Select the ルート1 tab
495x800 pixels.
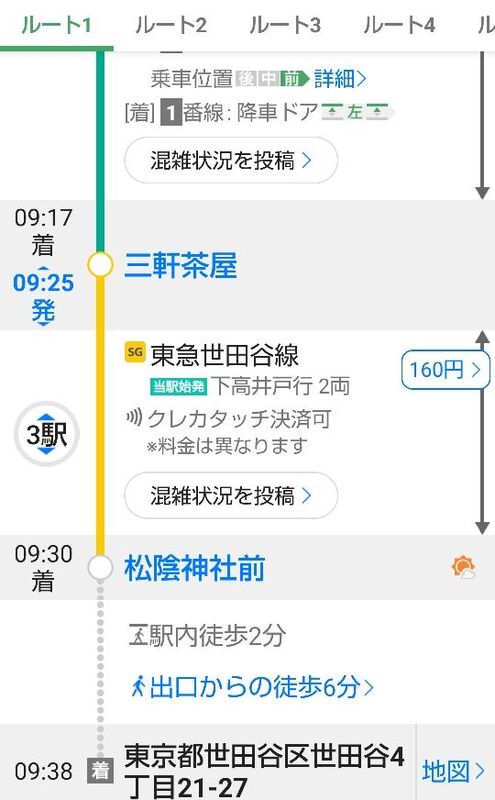(57, 24)
